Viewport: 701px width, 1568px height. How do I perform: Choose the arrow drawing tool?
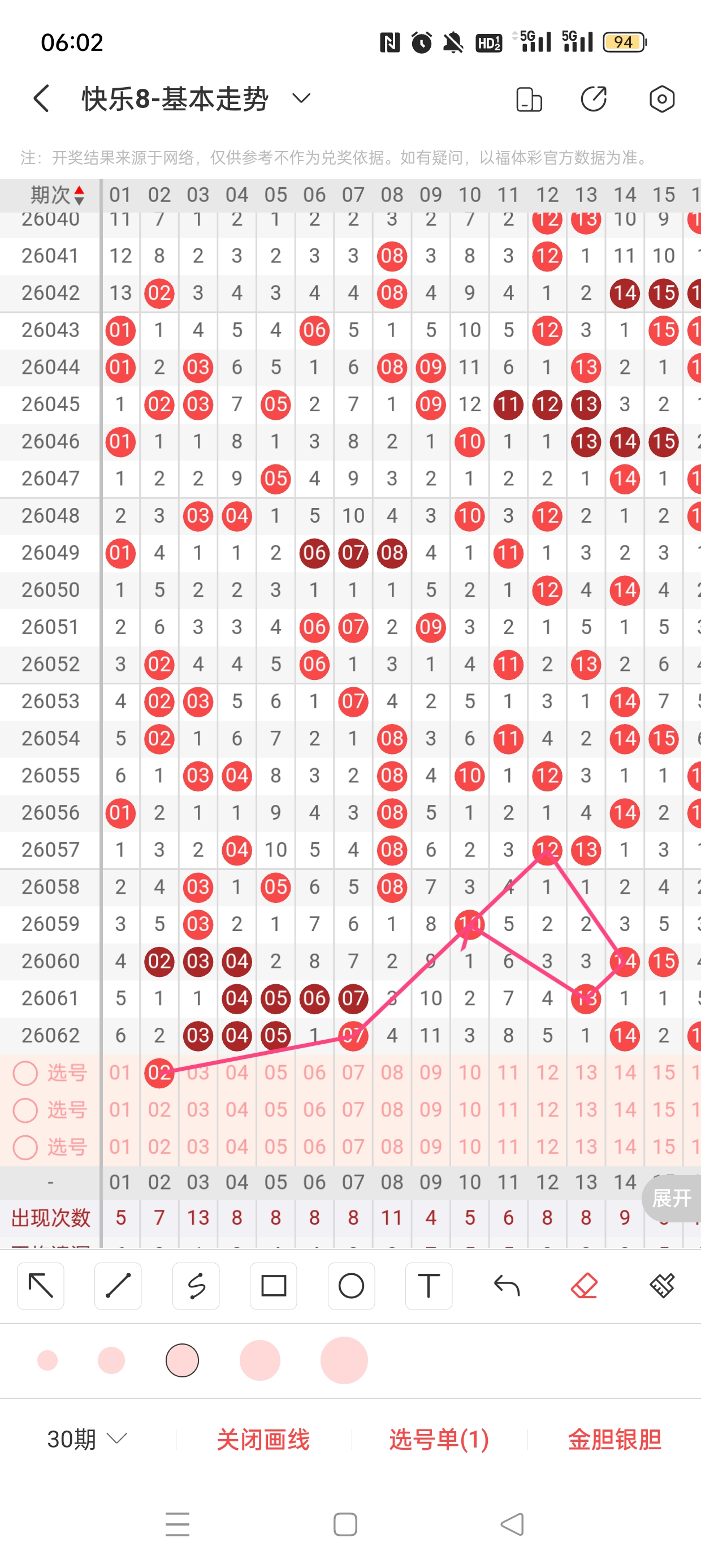click(x=41, y=1286)
